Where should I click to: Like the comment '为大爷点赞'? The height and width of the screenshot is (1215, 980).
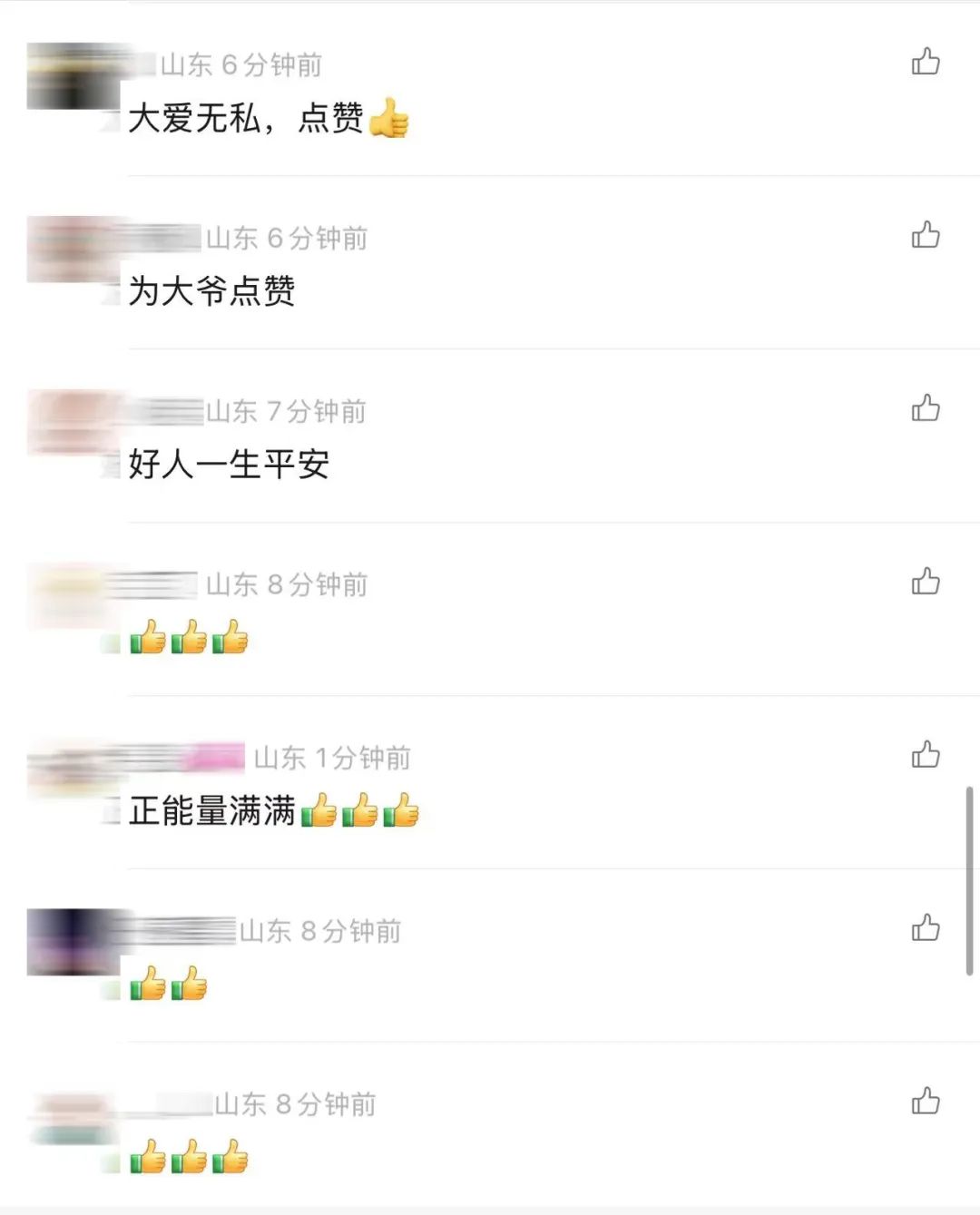(926, 235)
